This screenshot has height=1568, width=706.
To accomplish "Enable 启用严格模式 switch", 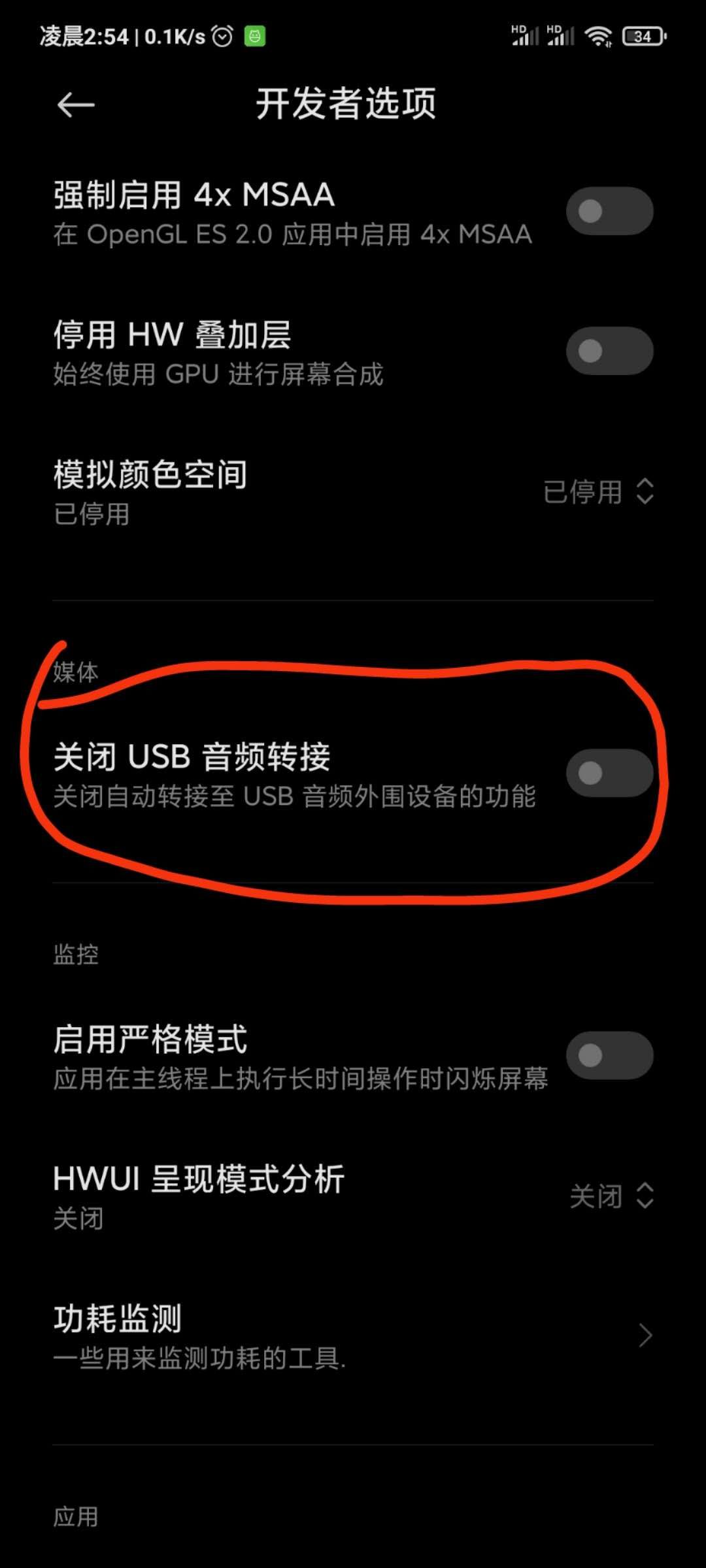I will pyautogui.click(x=609, y=1055).
